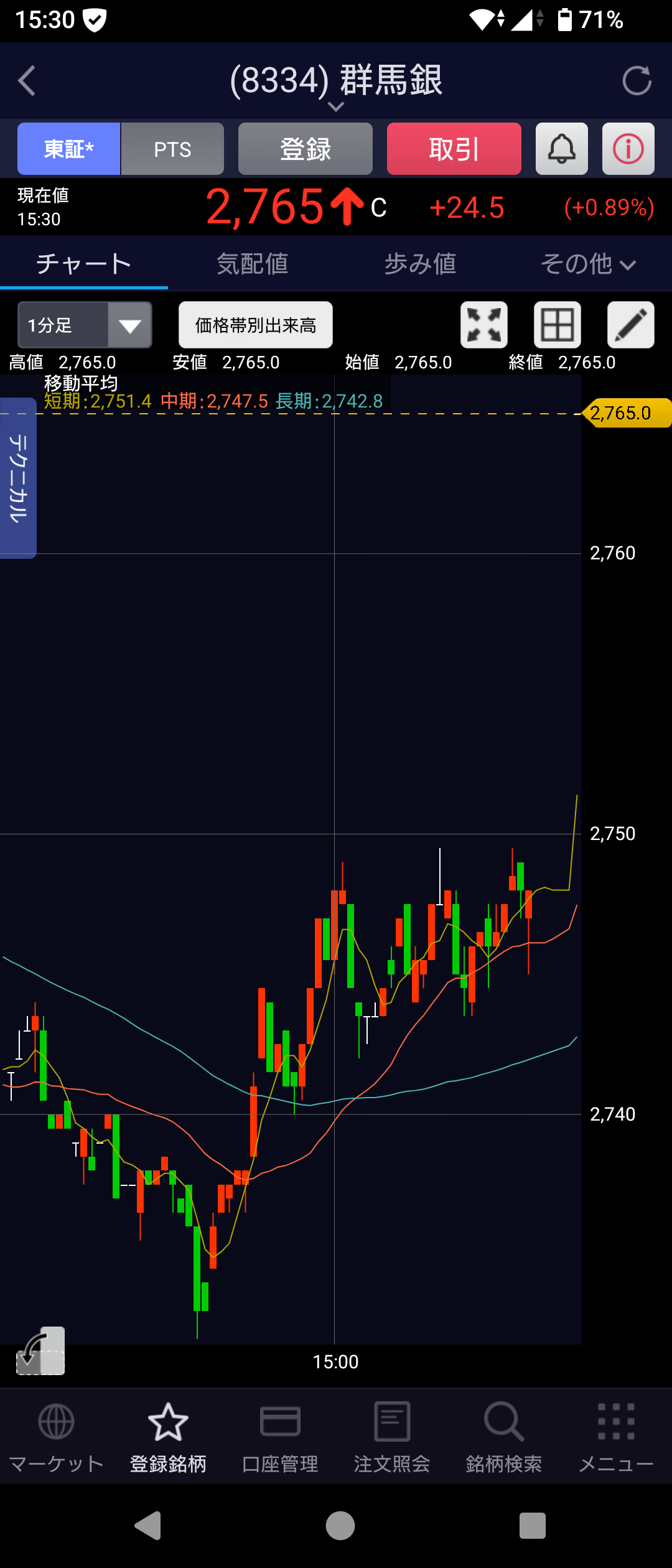This screenshot has height=1568, width=672.
Task: Switch to the 気配値 tab
Action: pyautogui.click(x=252, y=264)
